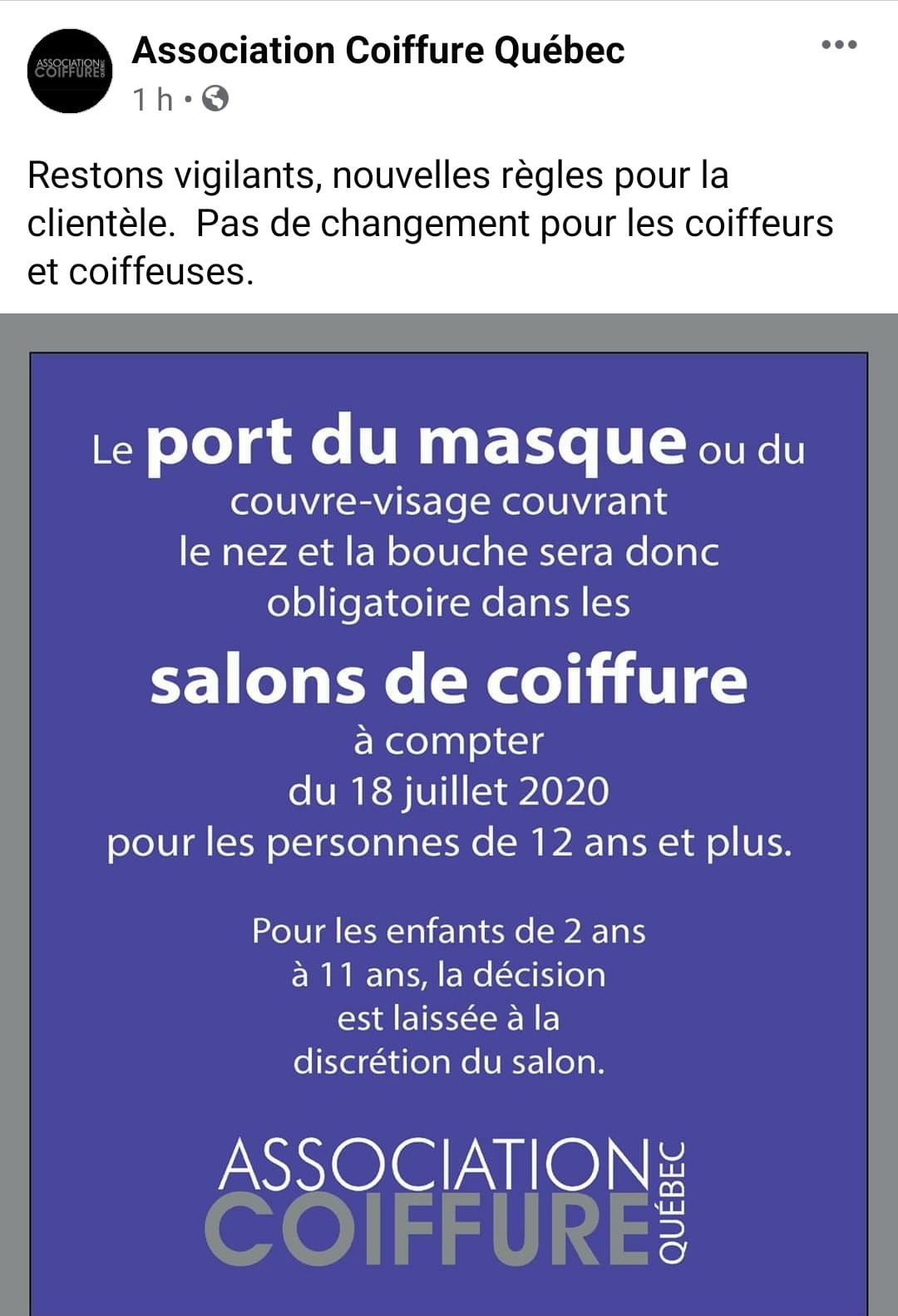Open the mask rule image full screen

coord(449,815)
